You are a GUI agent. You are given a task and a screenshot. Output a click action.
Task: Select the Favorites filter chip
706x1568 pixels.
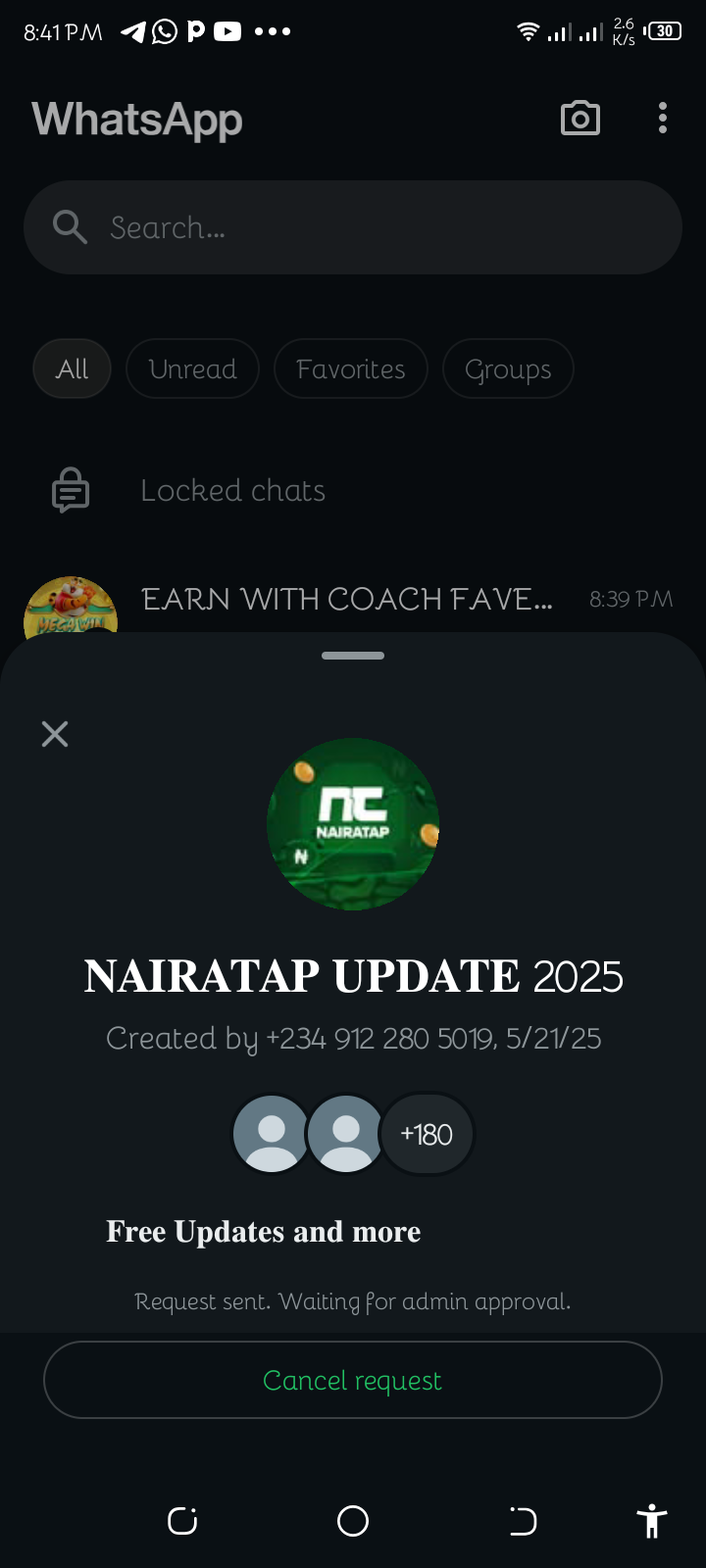[x=350, y=368]
